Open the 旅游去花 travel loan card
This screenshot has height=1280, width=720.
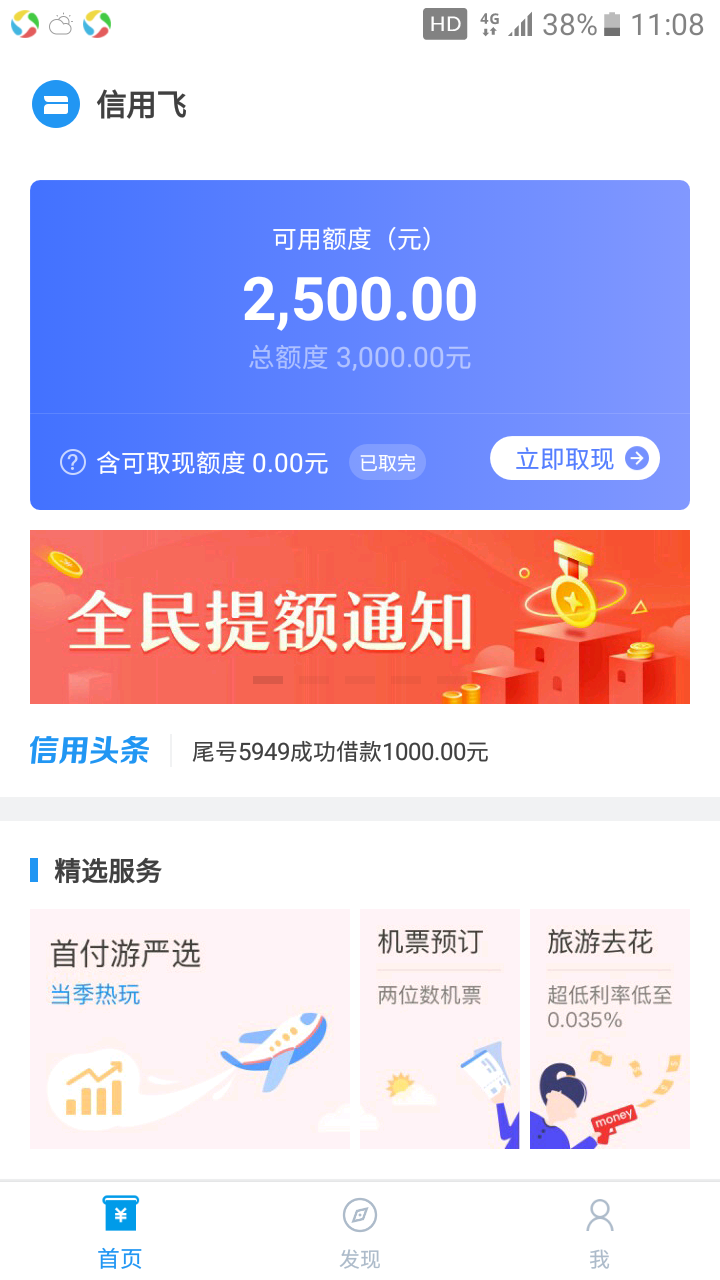(x=610, y=1029)
